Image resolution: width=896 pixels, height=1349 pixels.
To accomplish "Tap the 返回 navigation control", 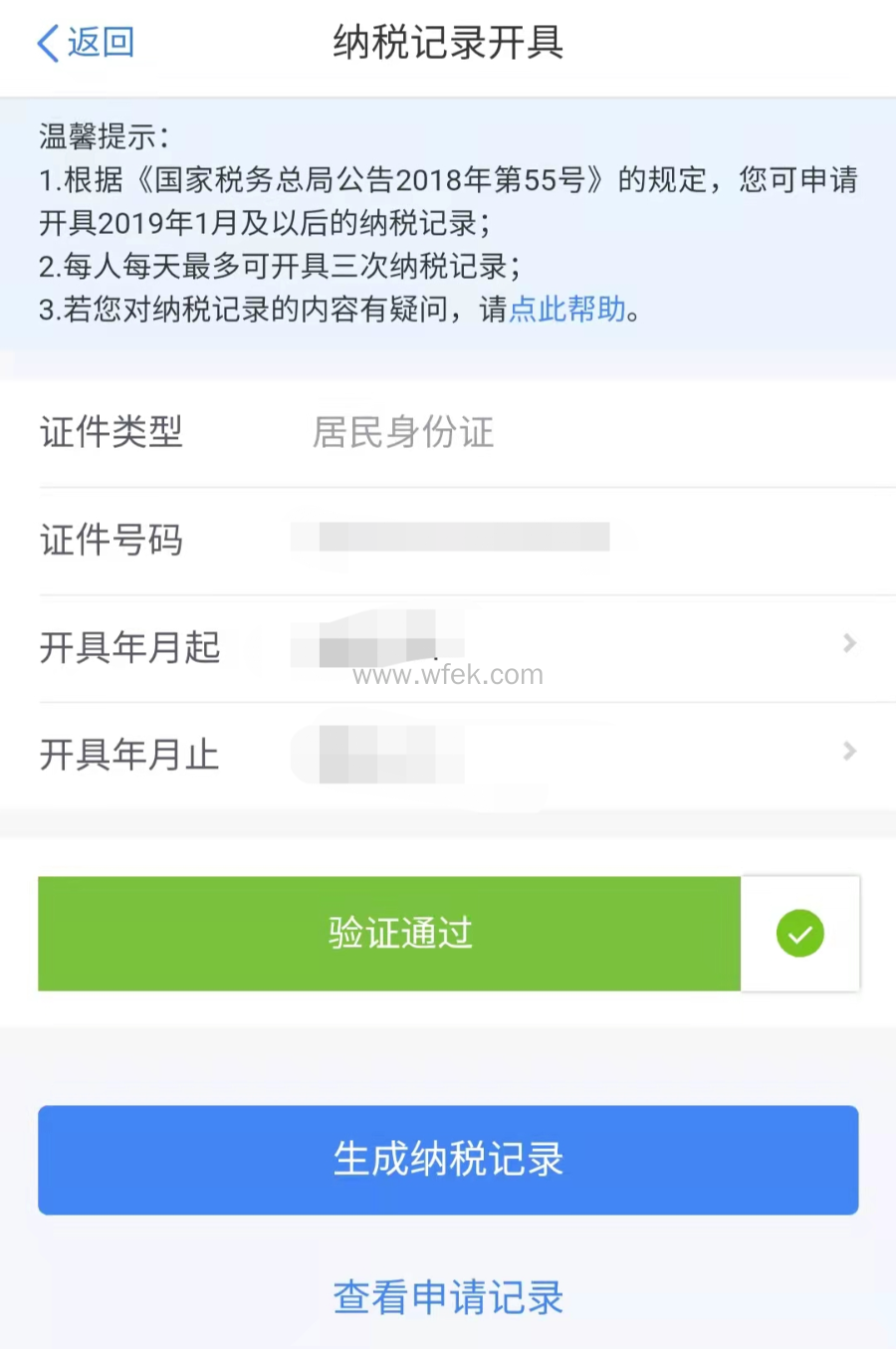I will (x=85, y=44).
